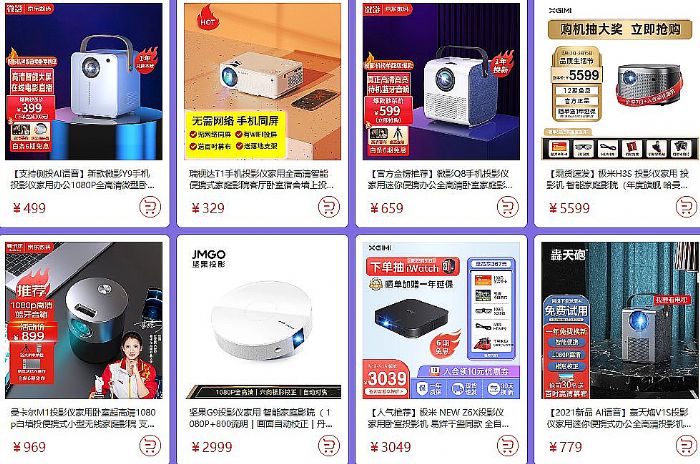Add the ¥969 projector to cart
This screenshot has width=700, height=464.
point(150,446)
